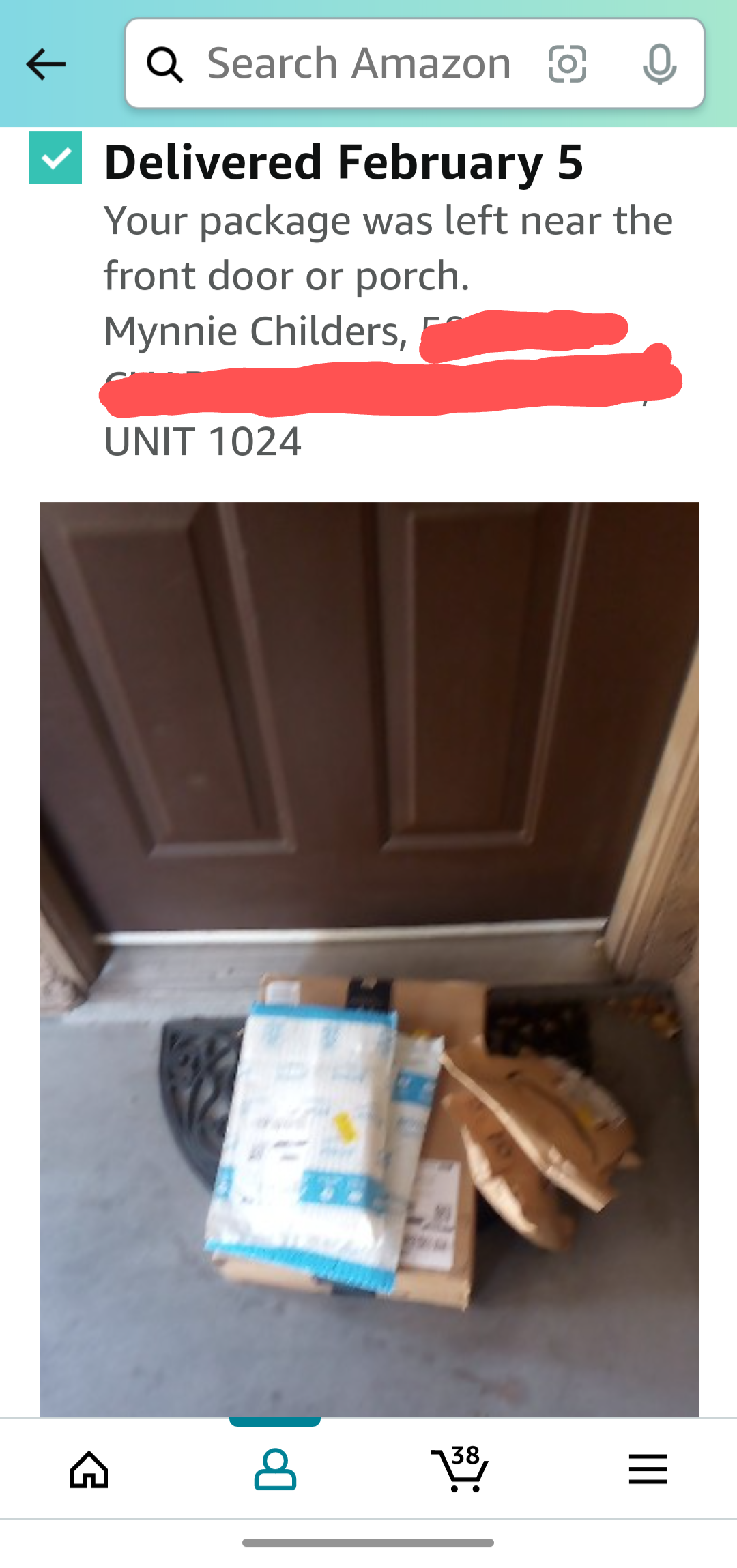Open the account profile tab
Image resolution: width=737 pixels, height=1568 pixels.
[x=275, y=1469]
